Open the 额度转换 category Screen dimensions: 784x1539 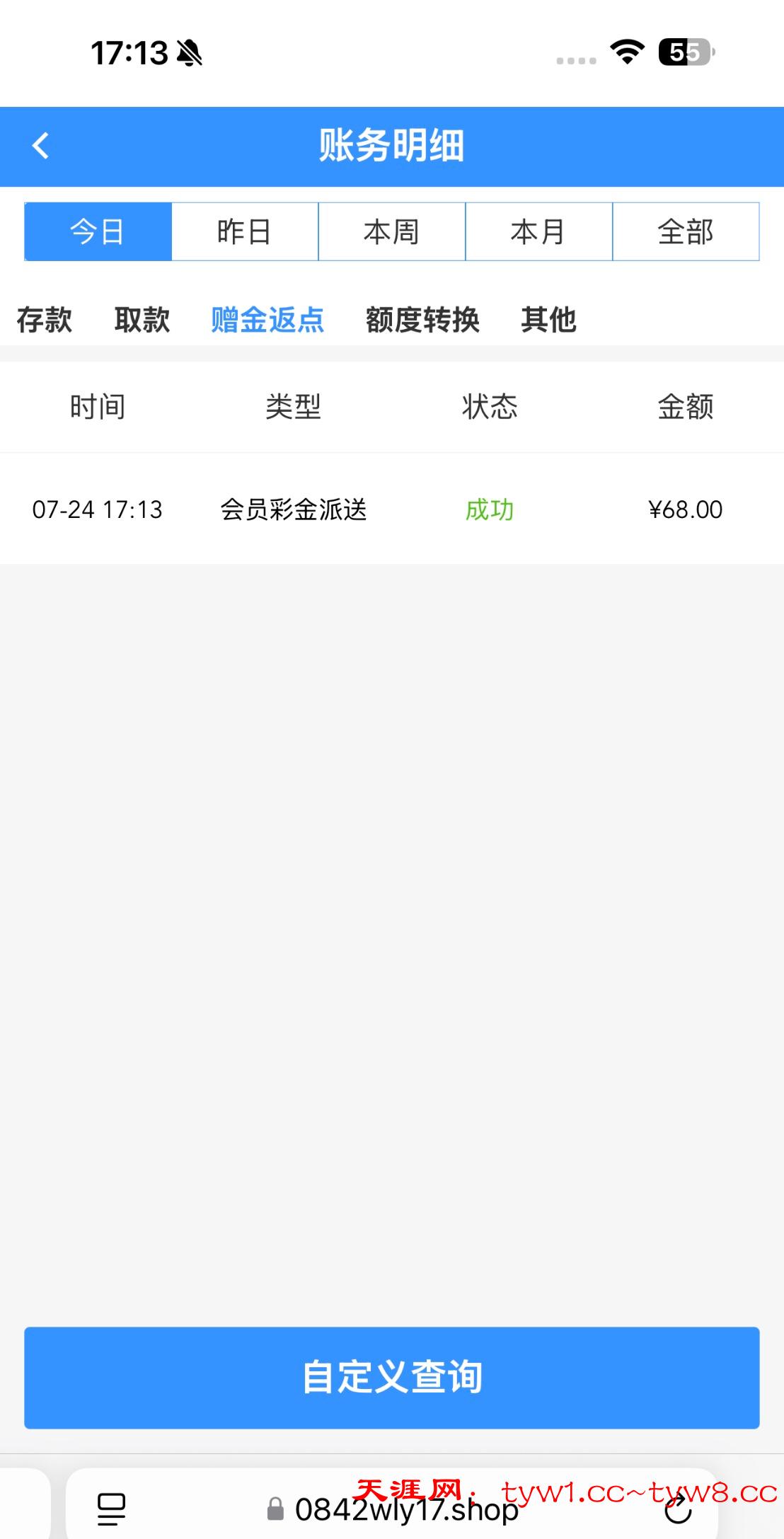(x=422, y=320)
